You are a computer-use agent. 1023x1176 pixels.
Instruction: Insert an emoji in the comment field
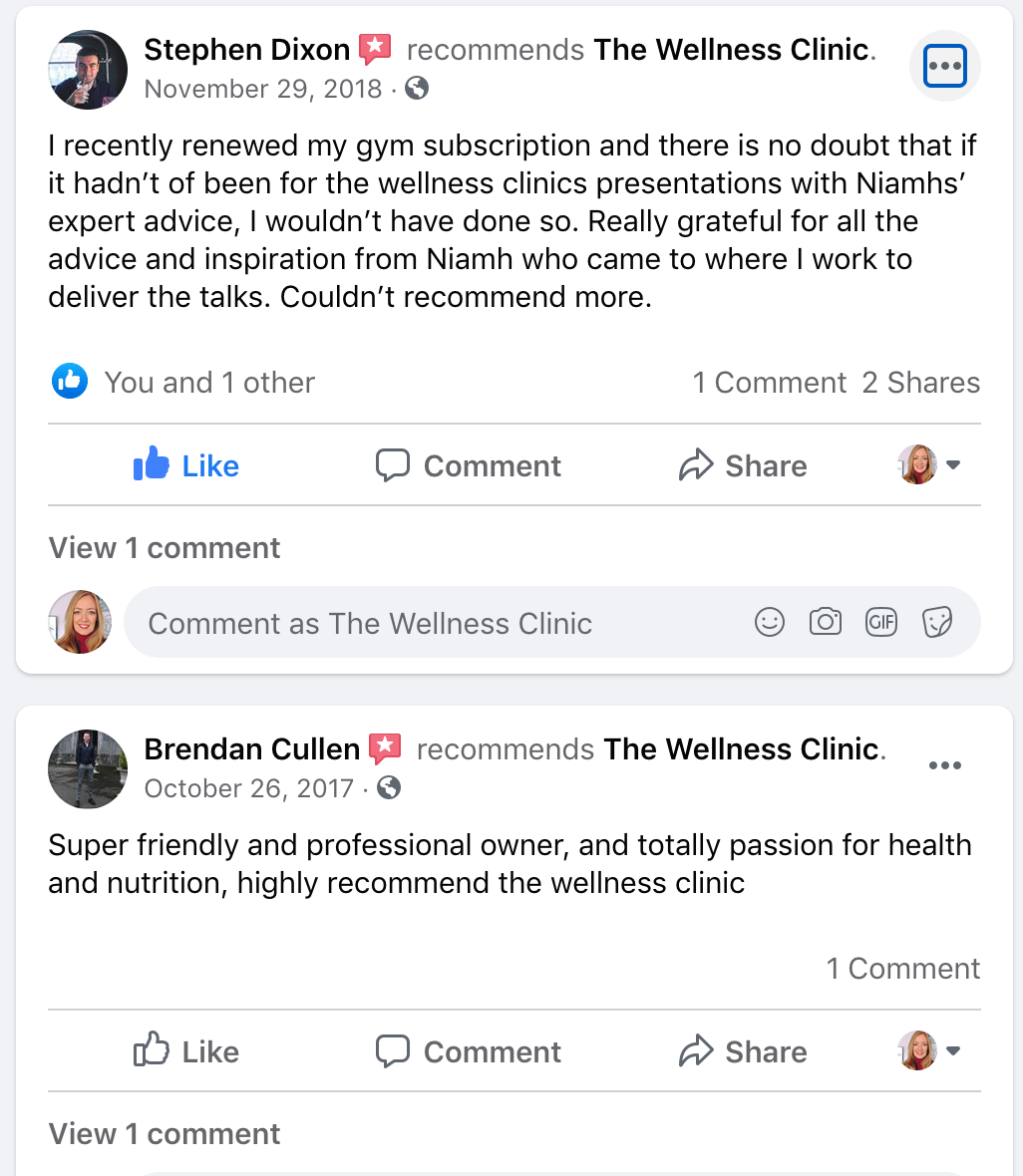[769, 623]
